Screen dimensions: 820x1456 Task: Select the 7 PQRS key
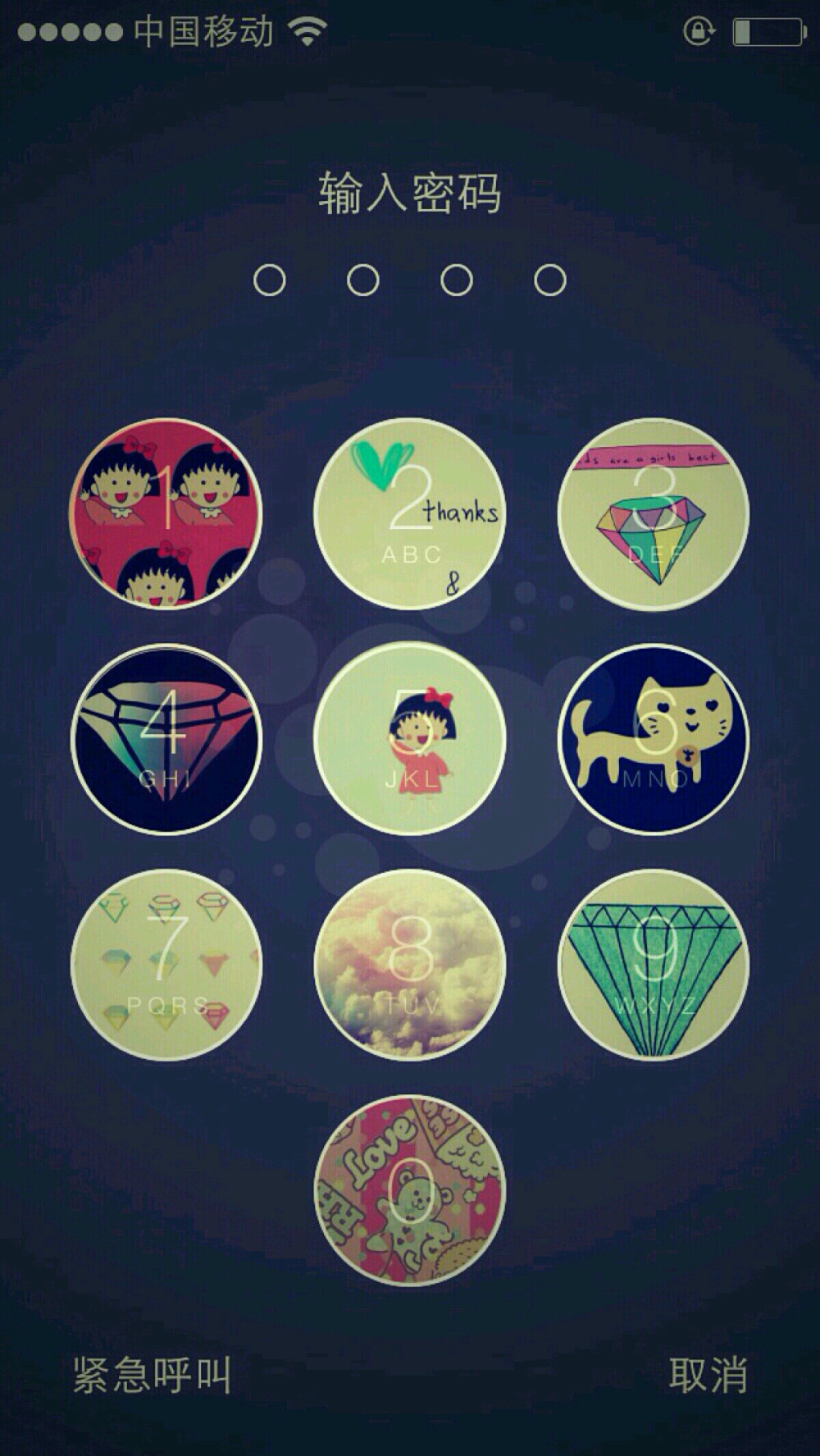click(x=166, y=965)
